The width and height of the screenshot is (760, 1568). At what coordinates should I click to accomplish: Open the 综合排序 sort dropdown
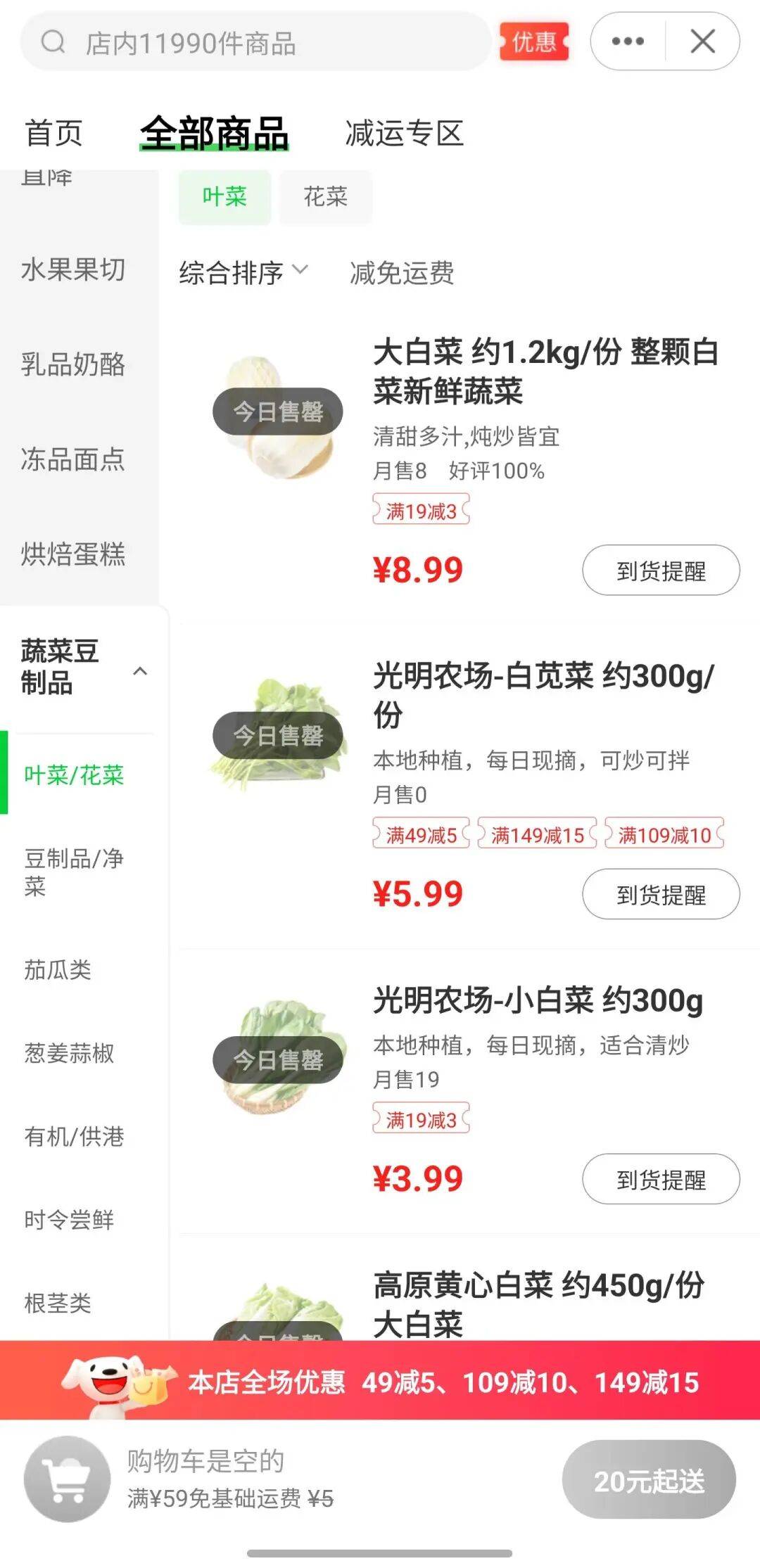(x=243, y=272)
